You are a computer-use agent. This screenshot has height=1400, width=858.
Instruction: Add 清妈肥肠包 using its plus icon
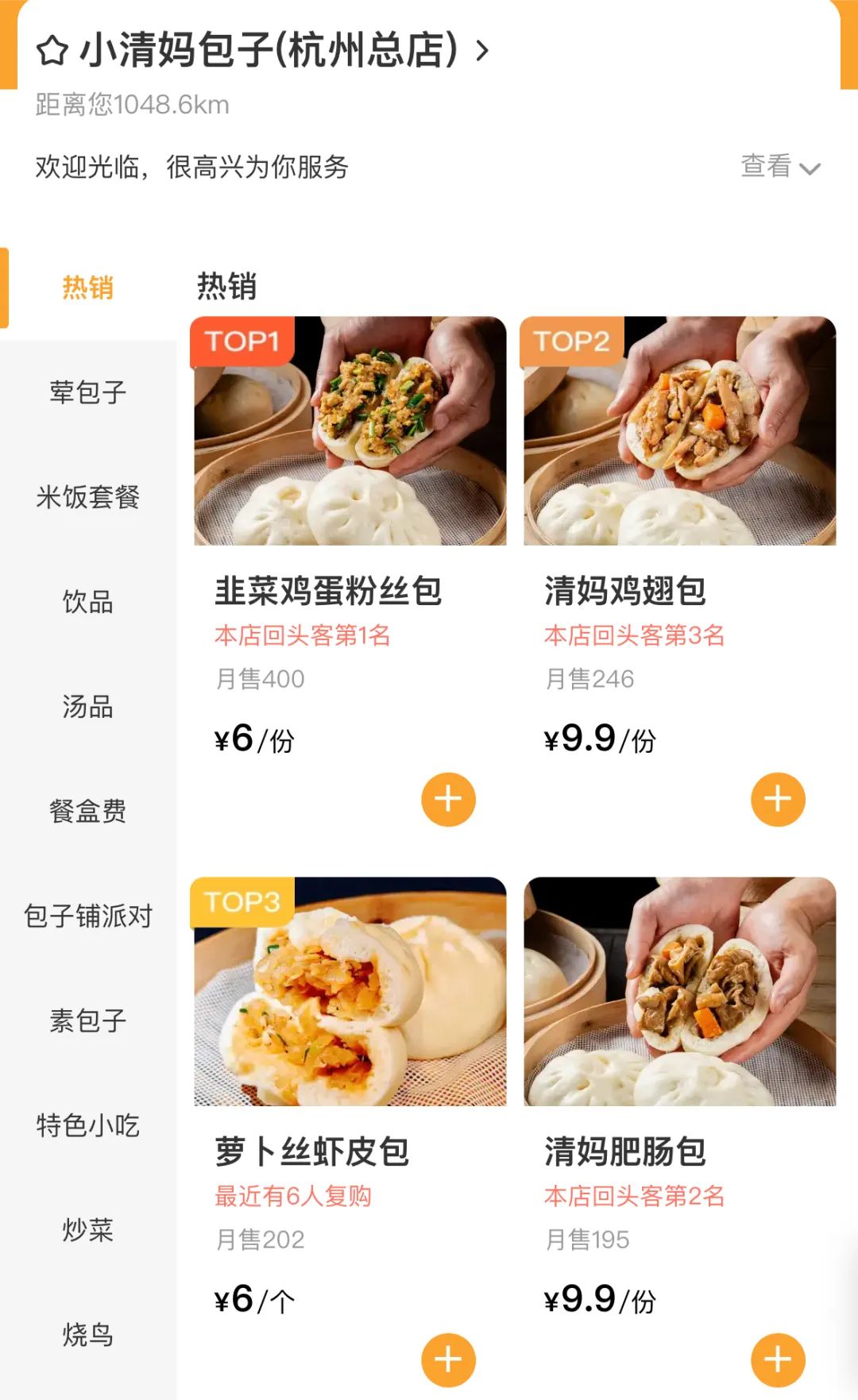point(776,1360)
